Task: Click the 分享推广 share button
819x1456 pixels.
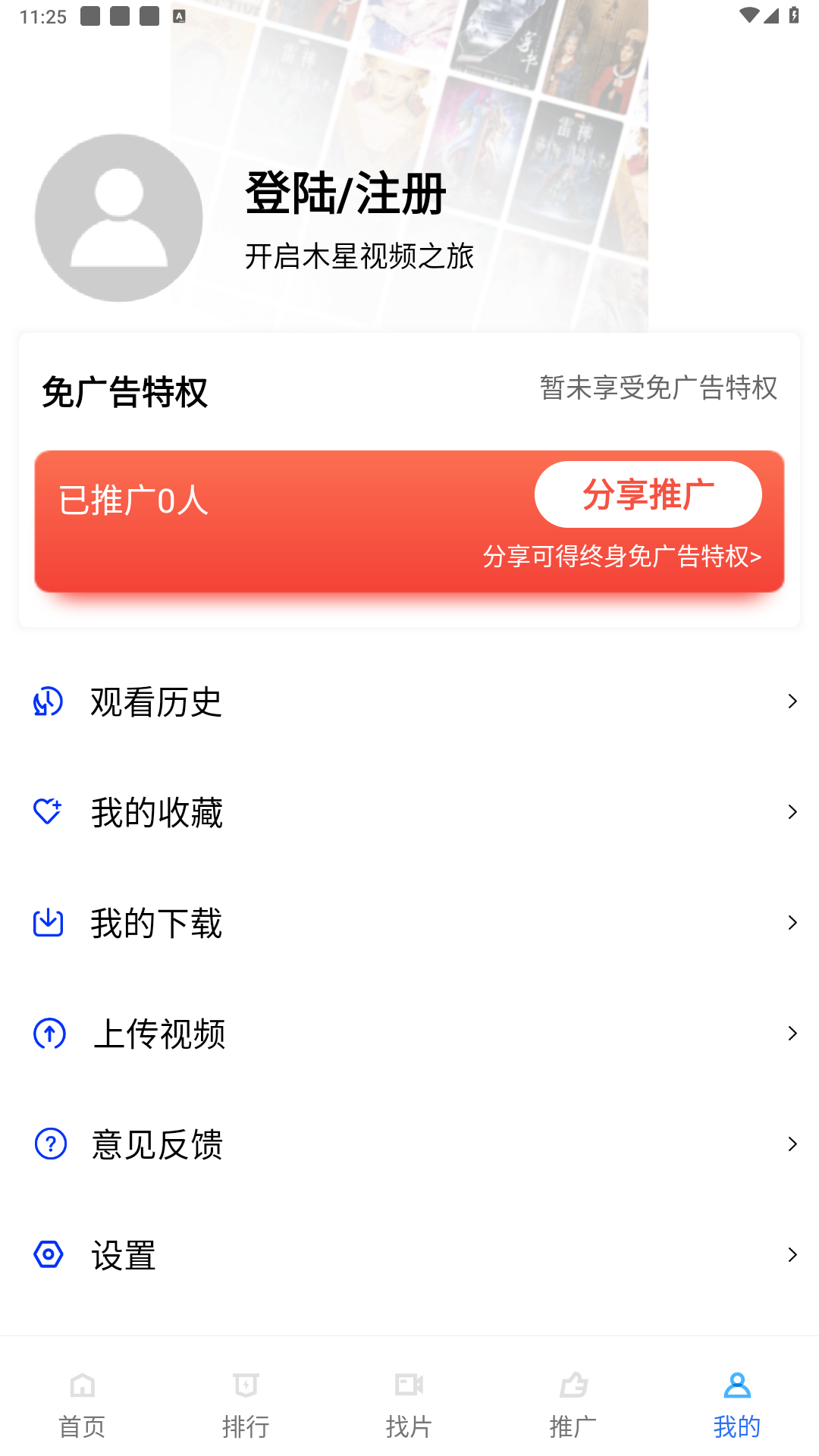Action: [648, 494]
